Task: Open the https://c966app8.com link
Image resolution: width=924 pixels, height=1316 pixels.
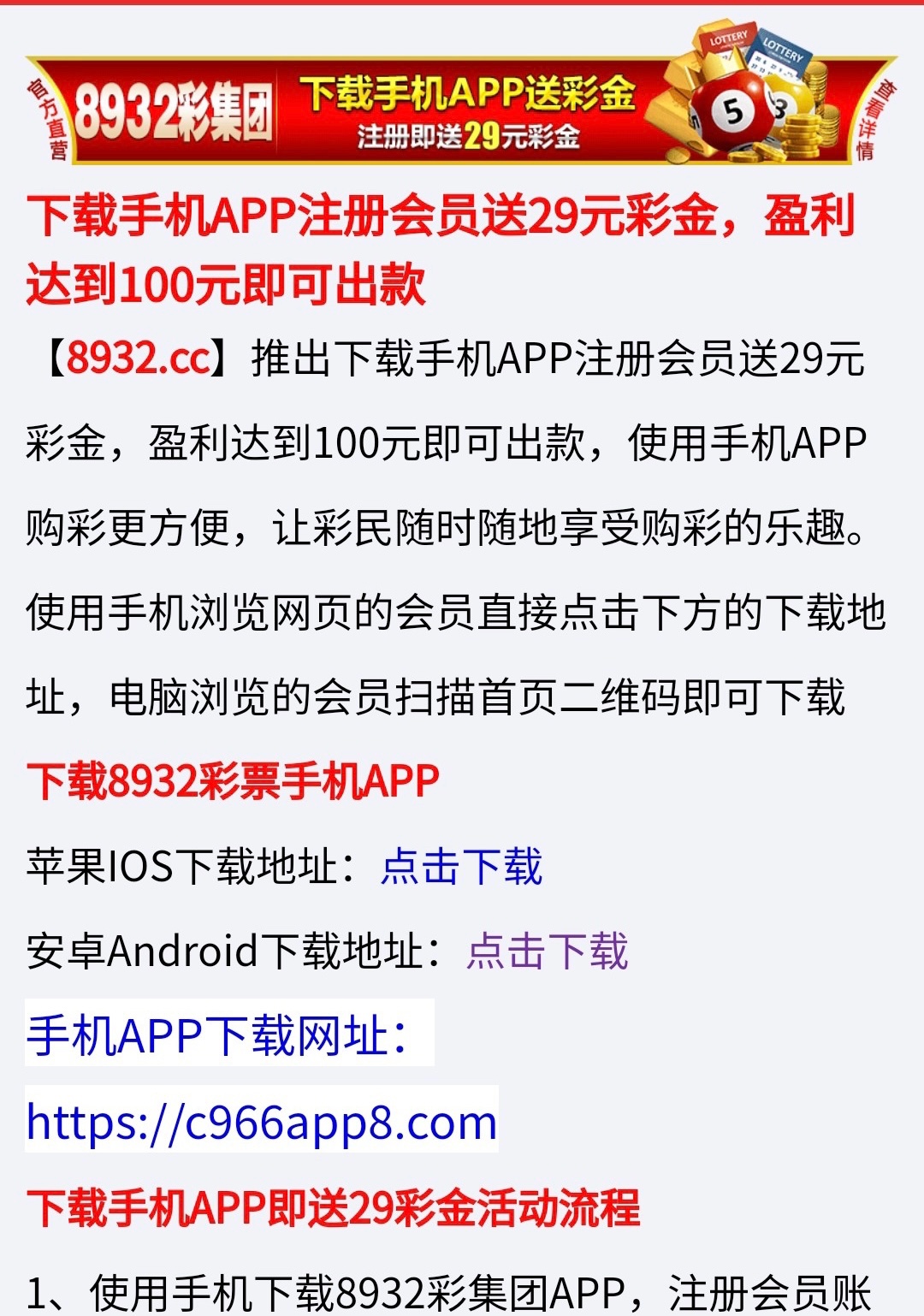Action: [262, 1122]
